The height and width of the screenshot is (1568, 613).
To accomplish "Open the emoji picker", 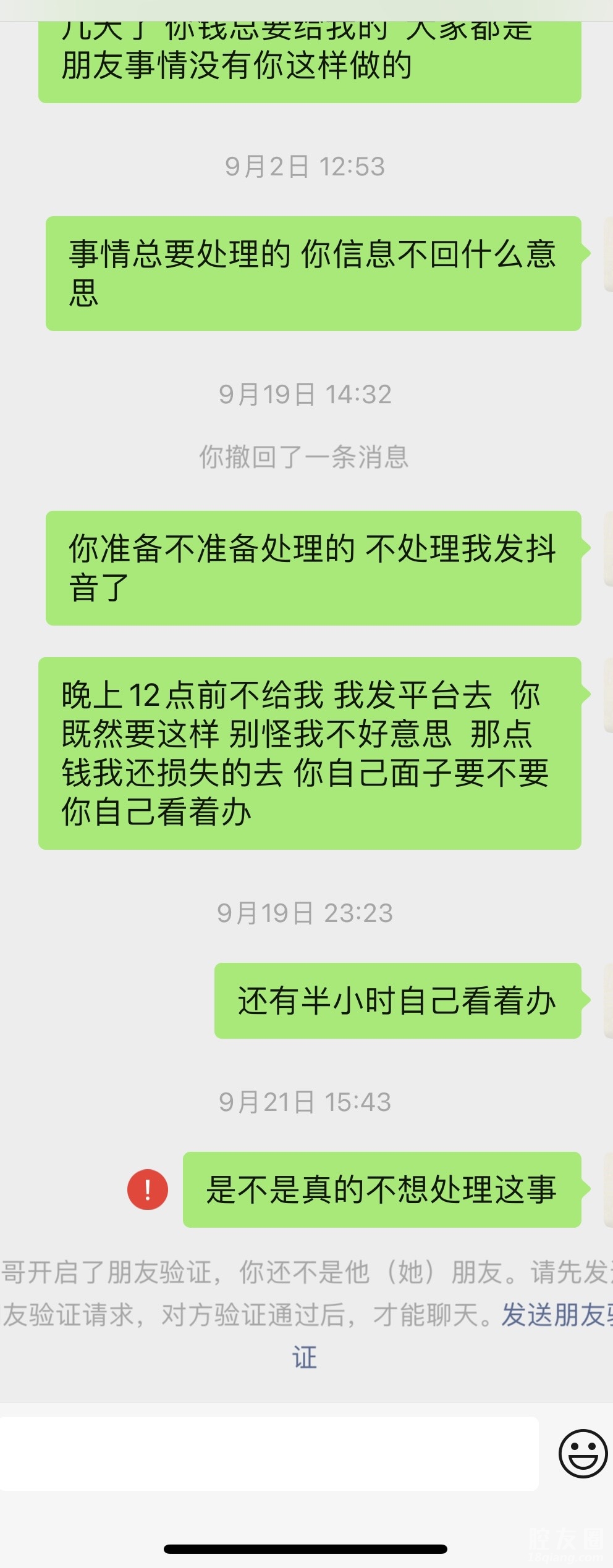I will click(582, 1454).
